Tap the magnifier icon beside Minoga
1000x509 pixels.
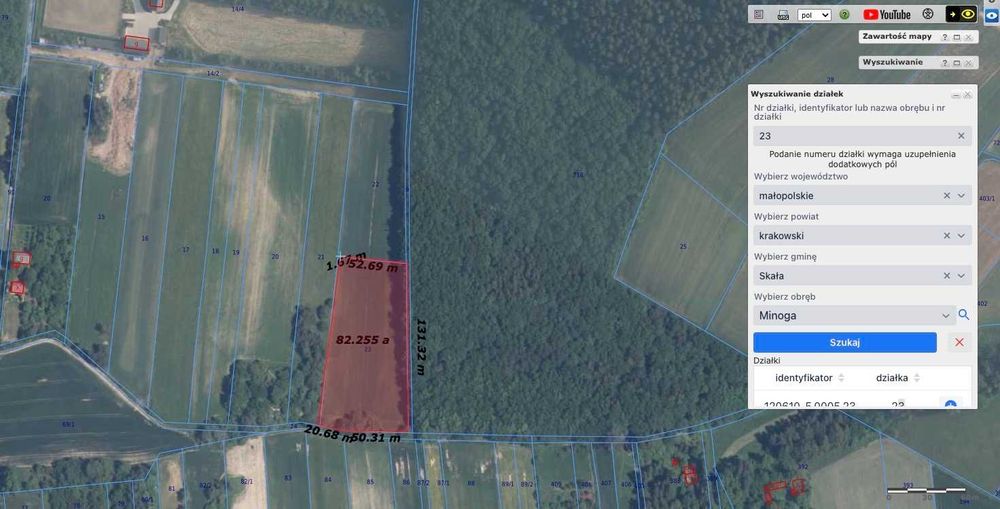964,315
